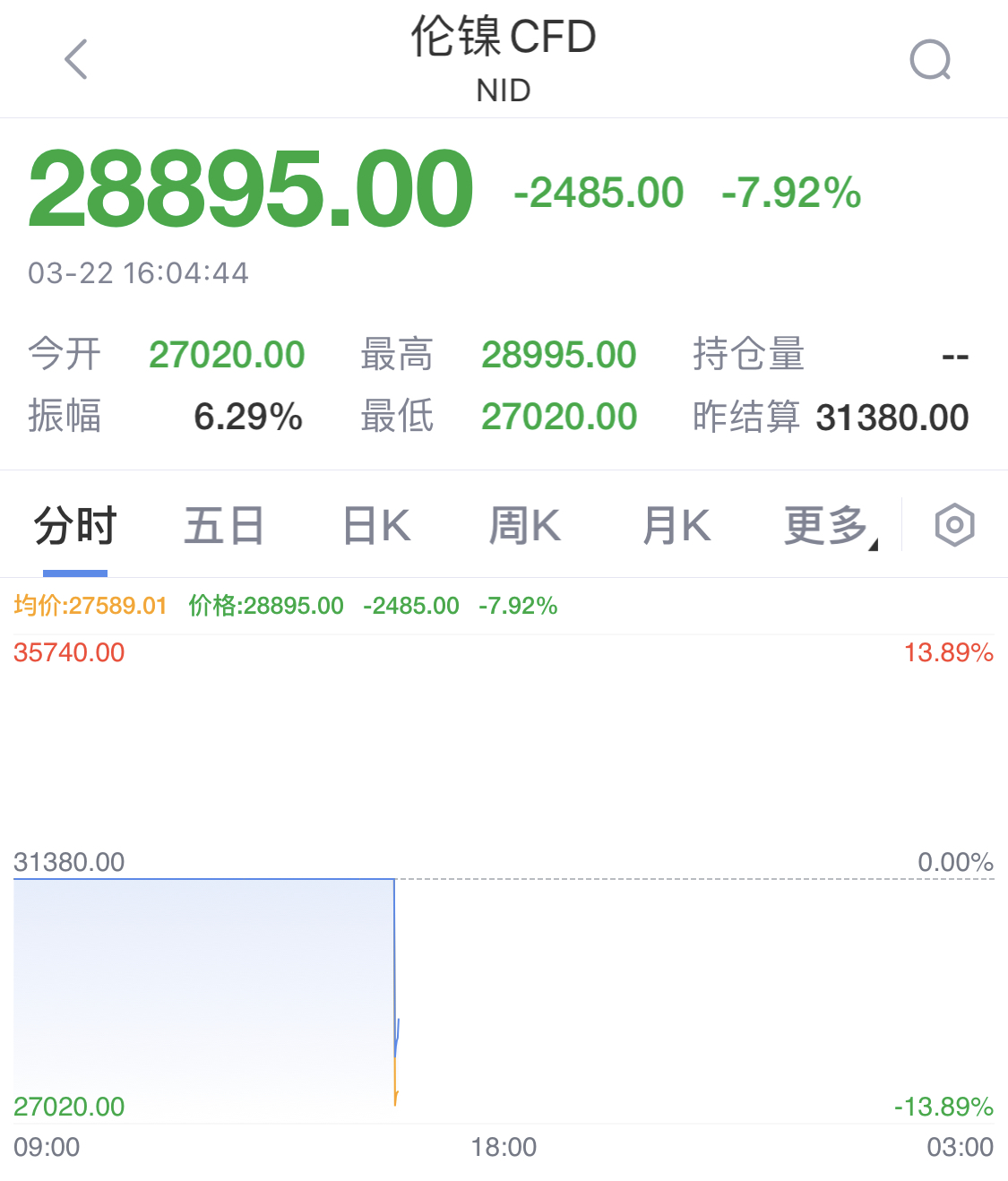Open chart settings hexagon icon
The height and width of the screenshot is (1181, 1008).
coord(954,525)
